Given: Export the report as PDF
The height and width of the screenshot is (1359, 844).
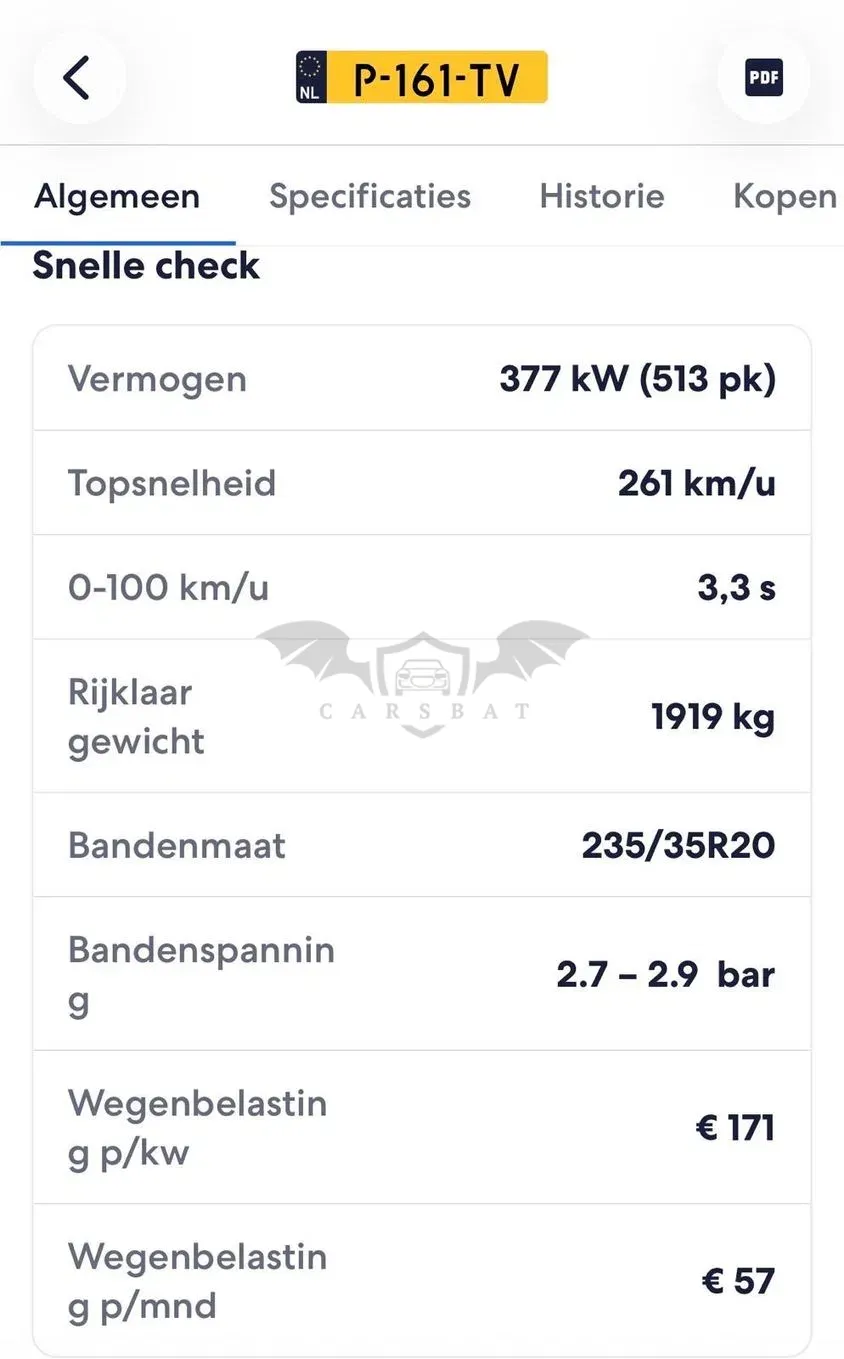Looking at the screenshot, I should pyautogui.click(x=764, y=78).
